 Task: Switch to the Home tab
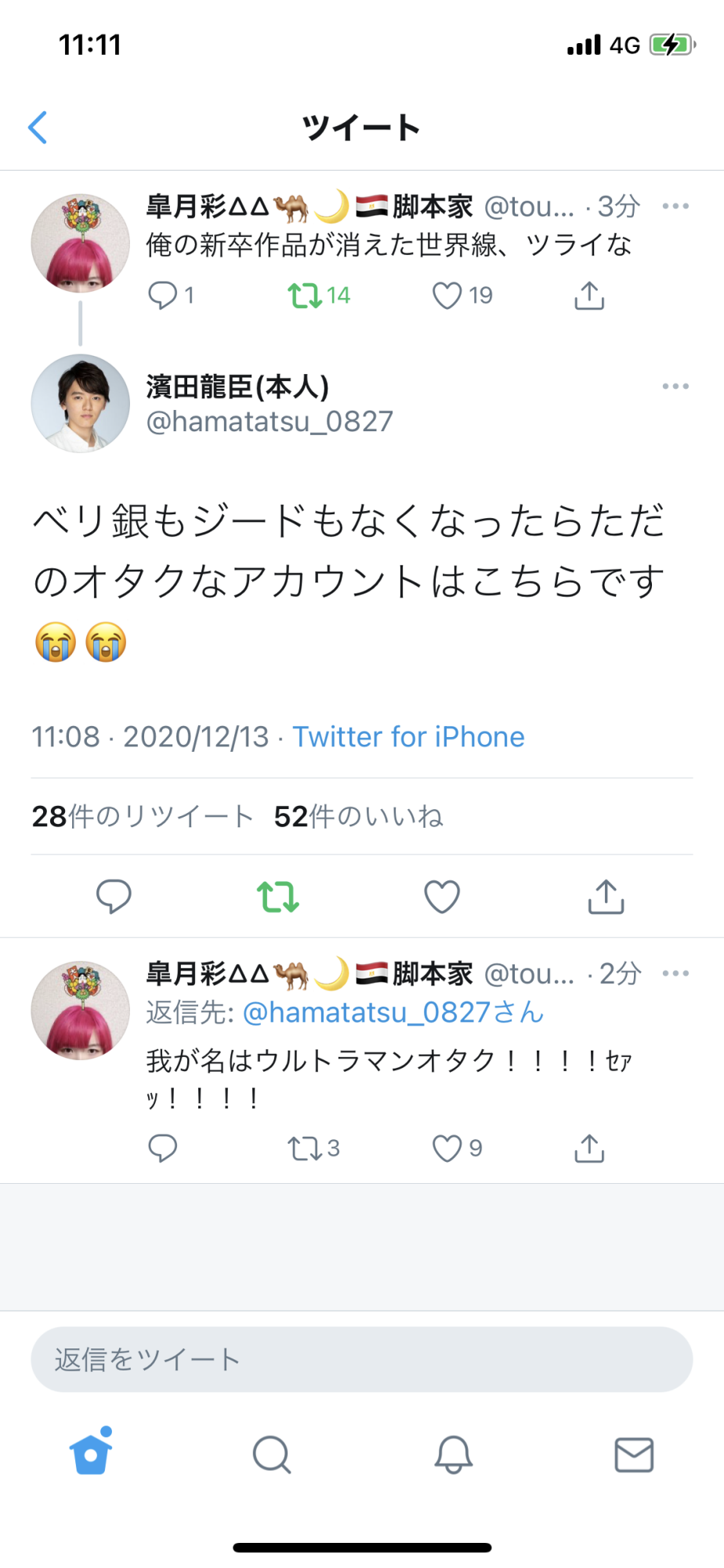91,1454
